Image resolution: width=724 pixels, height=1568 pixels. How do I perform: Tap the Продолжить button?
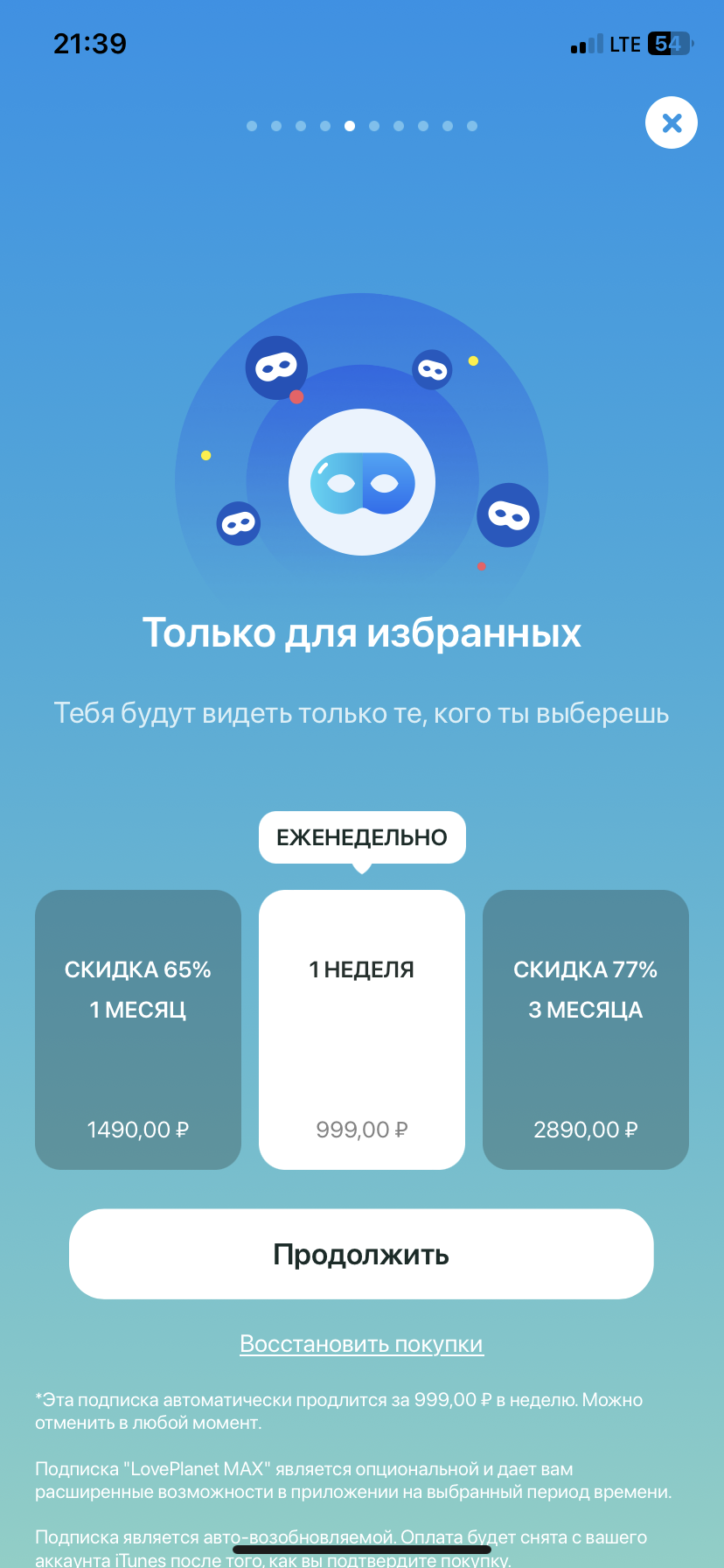pyautogui.click(x=361, y=1254)
